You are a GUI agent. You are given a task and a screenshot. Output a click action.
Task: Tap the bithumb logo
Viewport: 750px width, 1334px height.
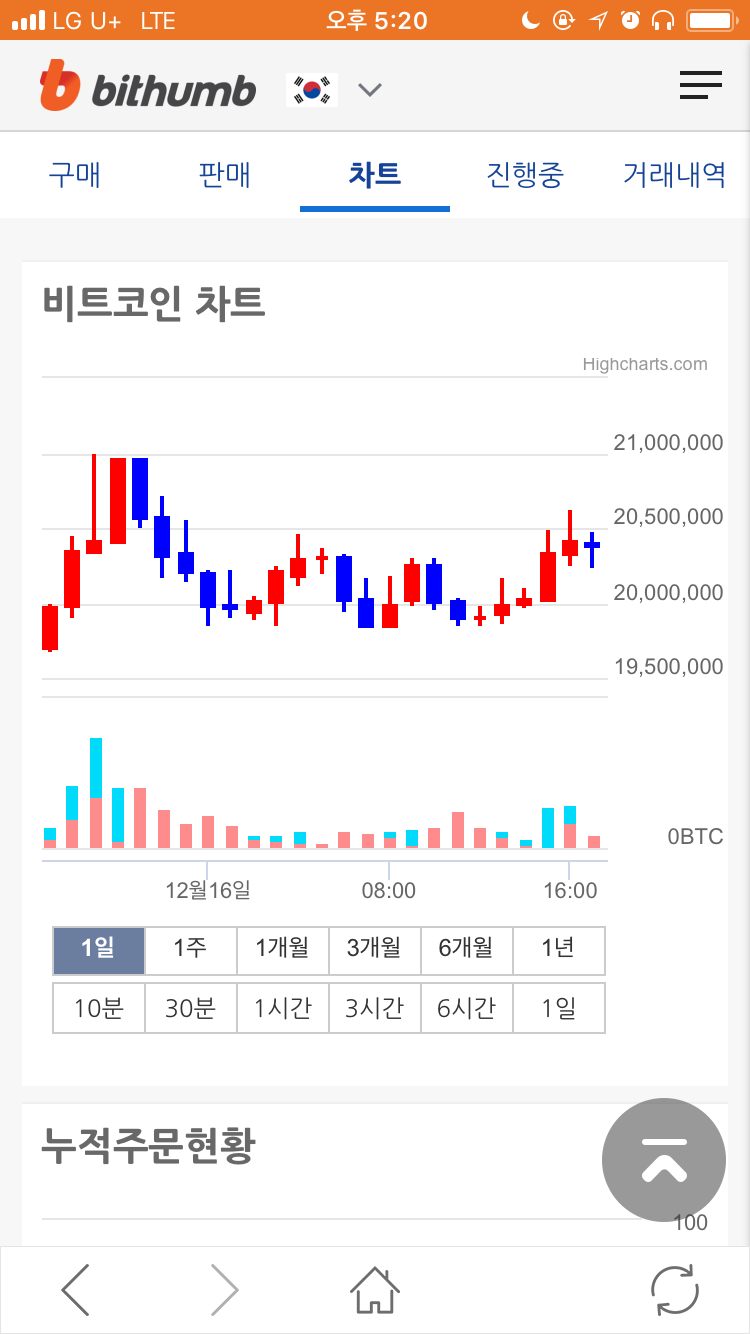coord(146,86)
